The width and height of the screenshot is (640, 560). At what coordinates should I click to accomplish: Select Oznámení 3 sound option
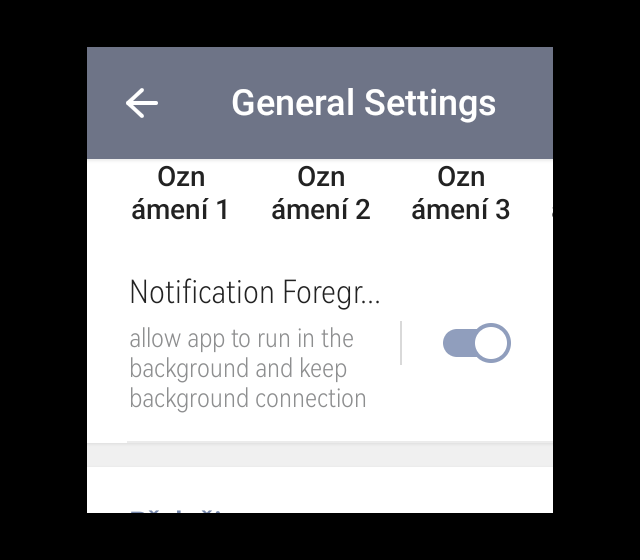[x=461, y=194]
